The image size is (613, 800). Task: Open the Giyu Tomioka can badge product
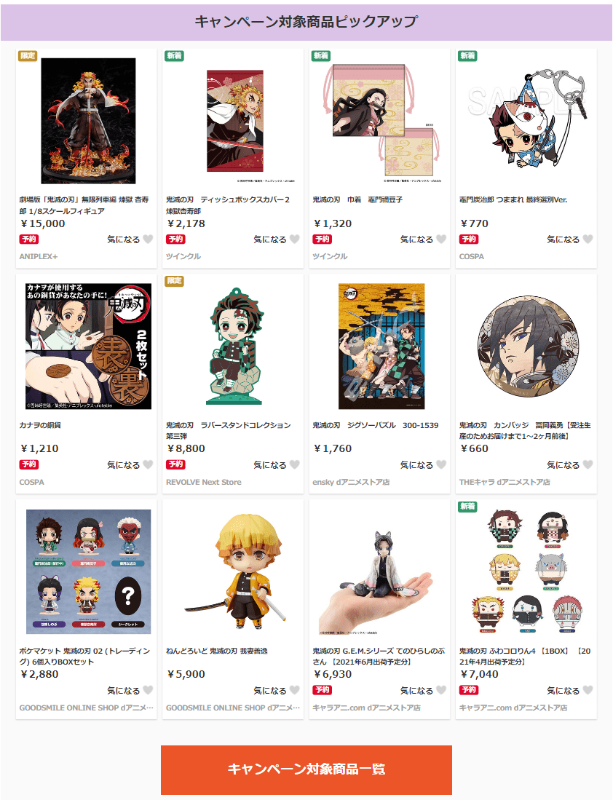[526, 345]
